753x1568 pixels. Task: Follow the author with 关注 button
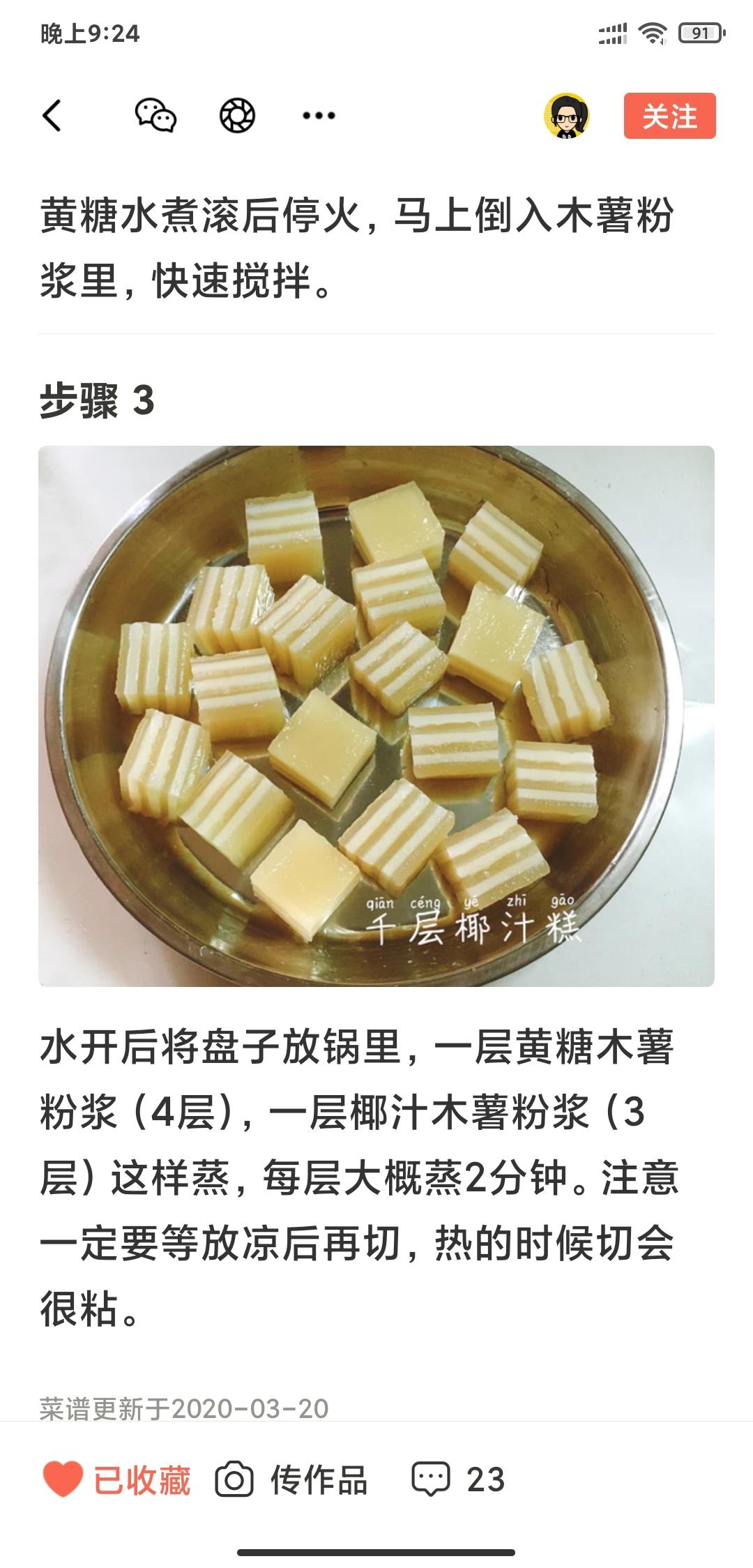pos(669,116)
